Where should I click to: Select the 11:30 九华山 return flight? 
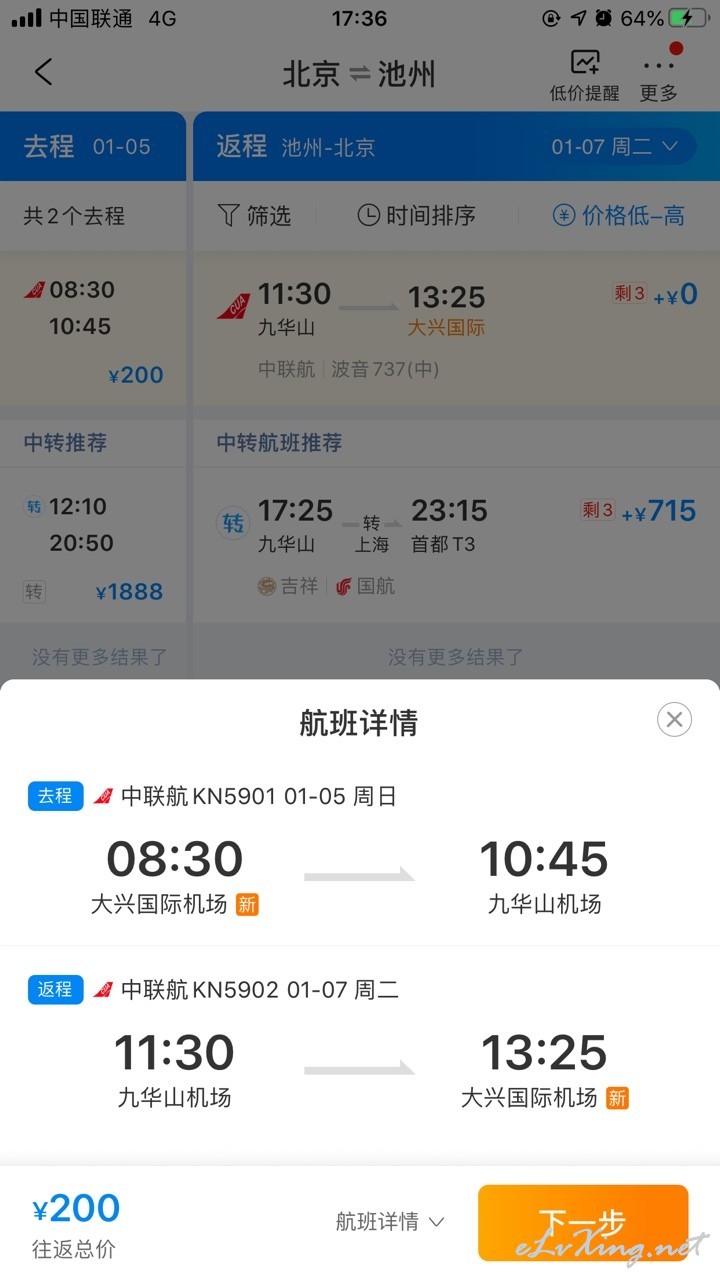(456, 329)
